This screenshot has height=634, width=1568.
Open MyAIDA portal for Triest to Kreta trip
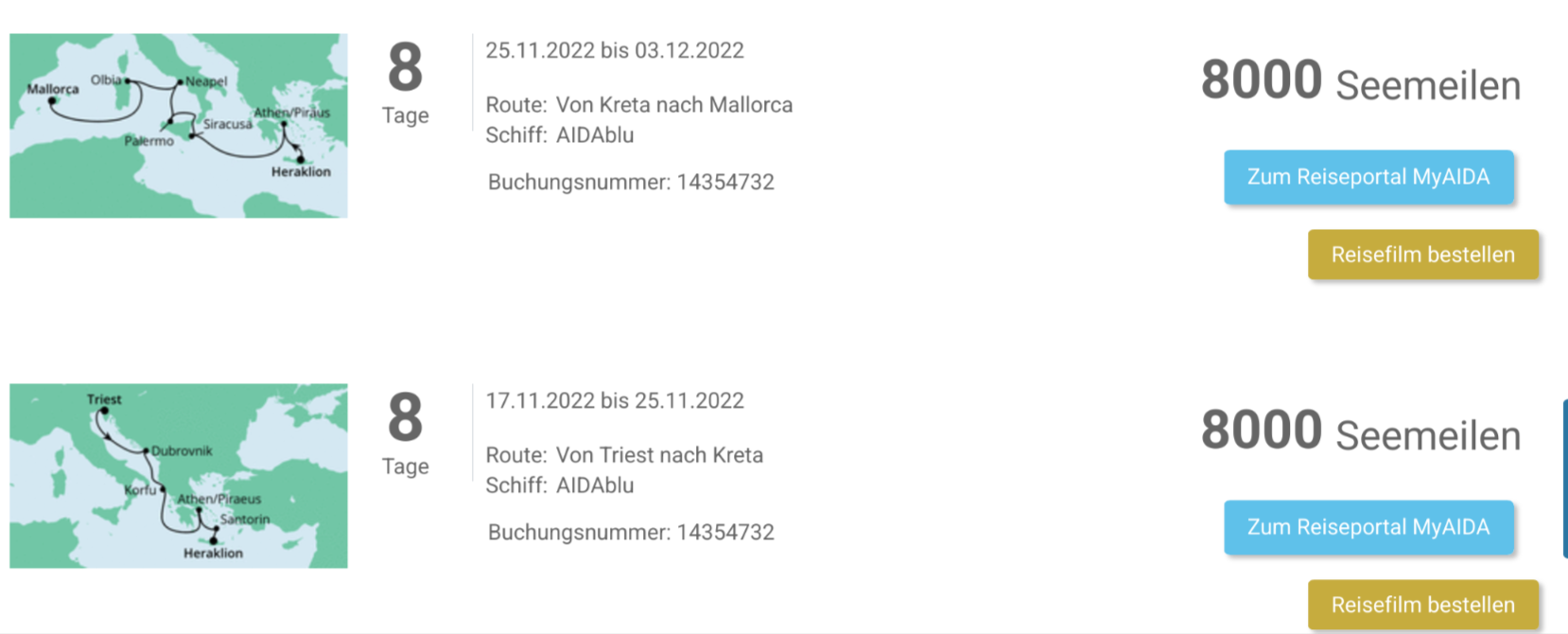[1368, 527]
